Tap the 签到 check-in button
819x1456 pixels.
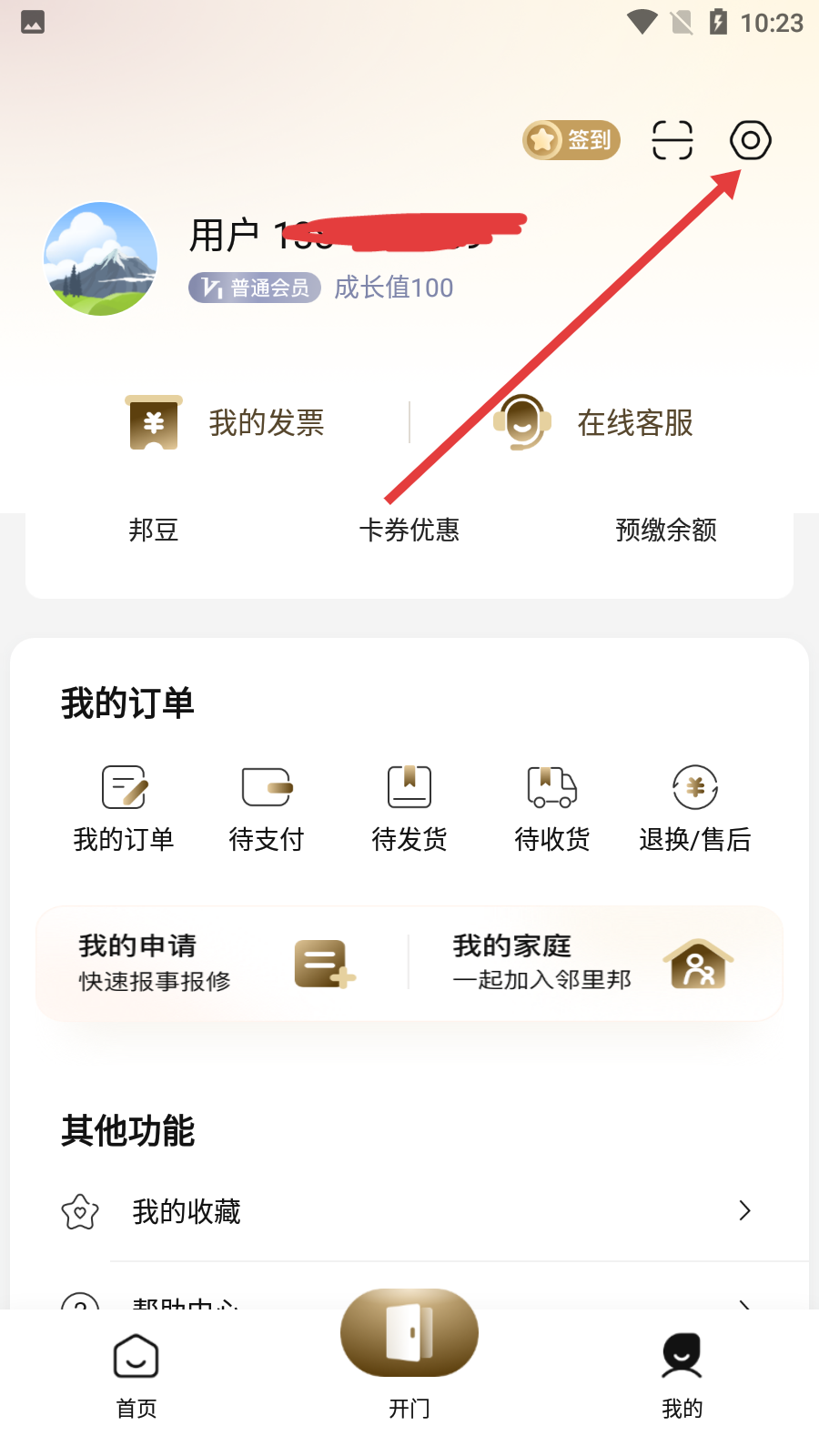pos(571,140)
